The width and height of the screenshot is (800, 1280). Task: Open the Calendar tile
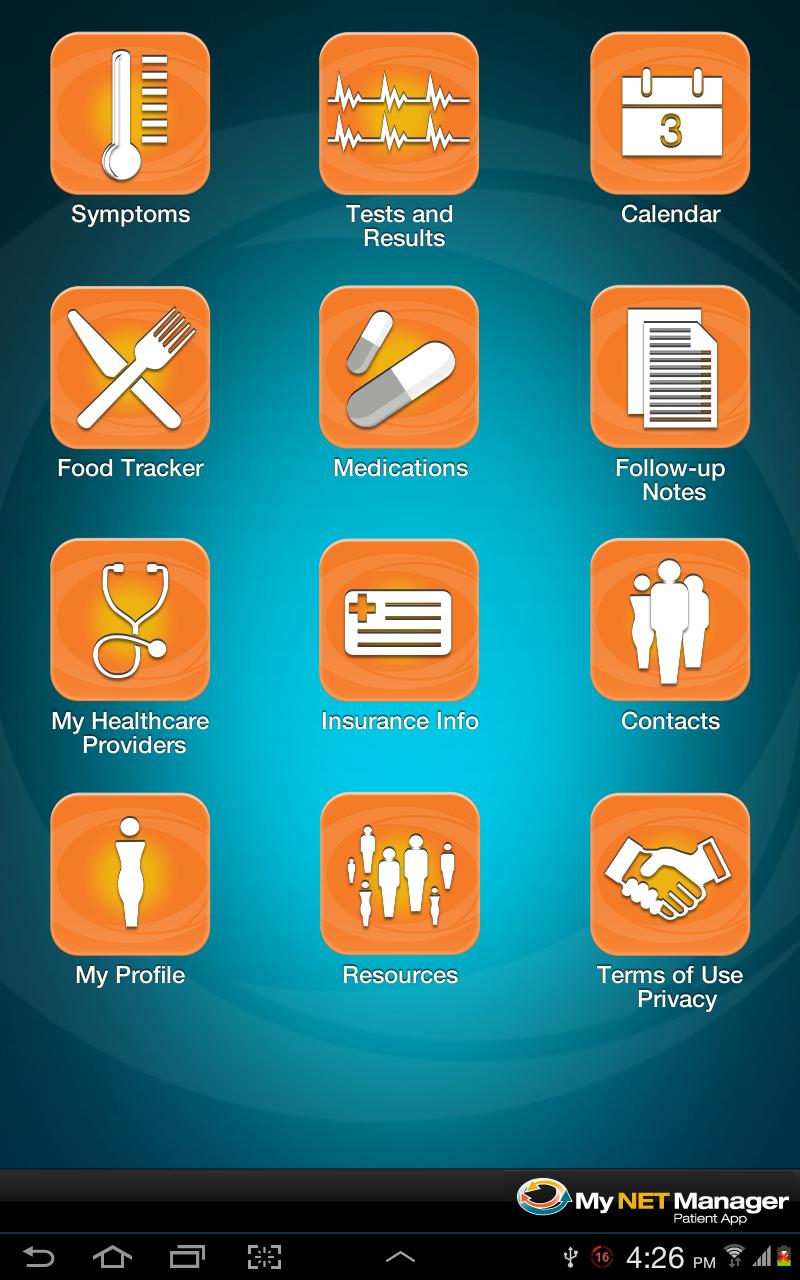670,114
